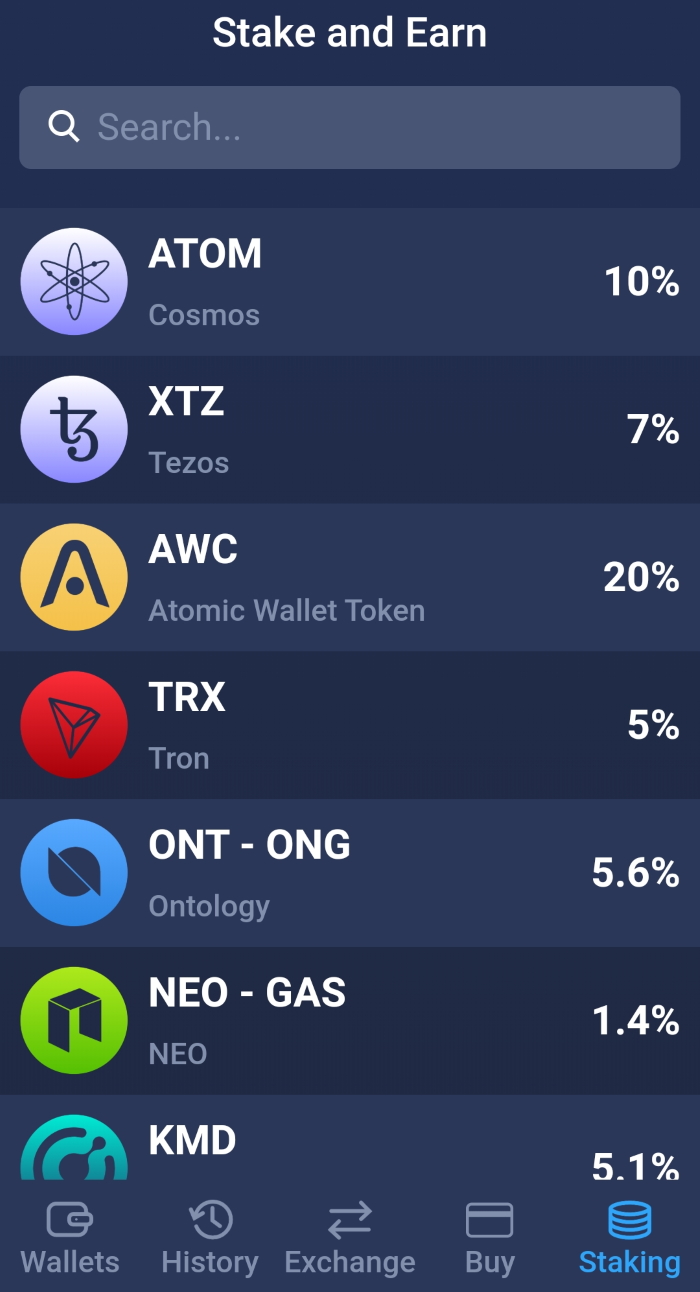This screenshot has height=1292, width=700.
Task: Switch to the Wallets tab
Action: [x=70, y=1238]
